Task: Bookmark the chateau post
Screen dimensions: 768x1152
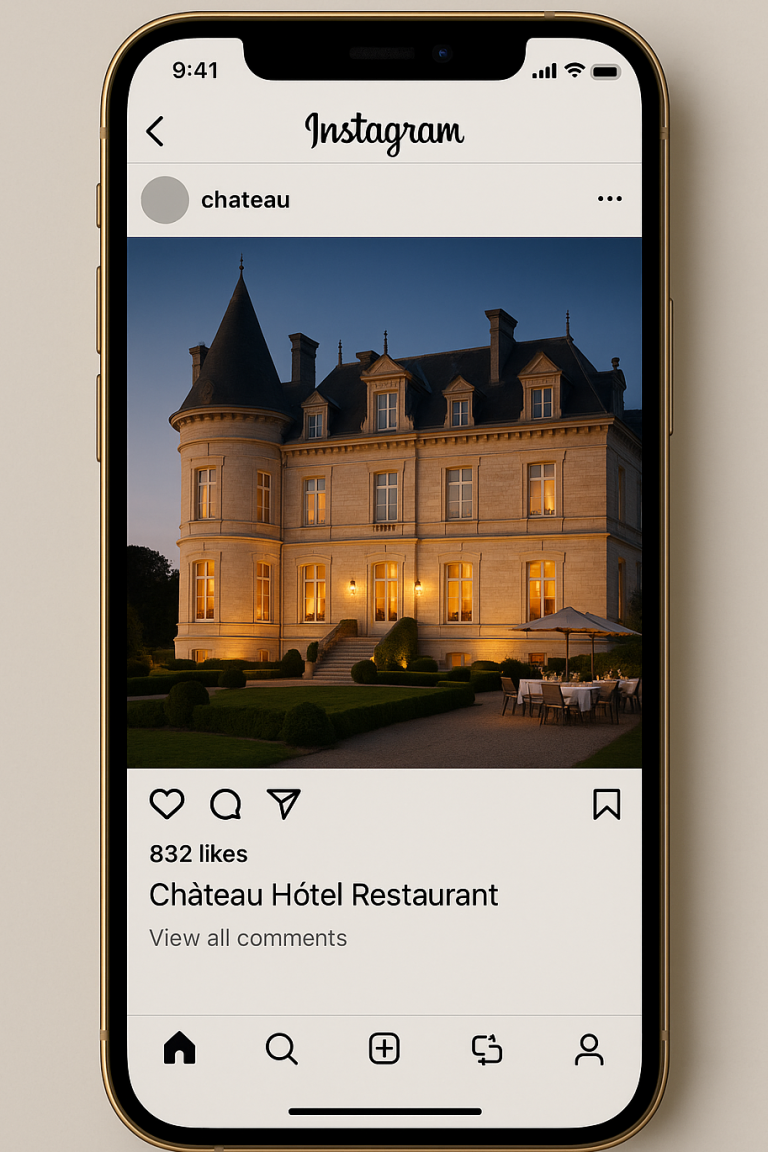Action: (x=606, y=804)
